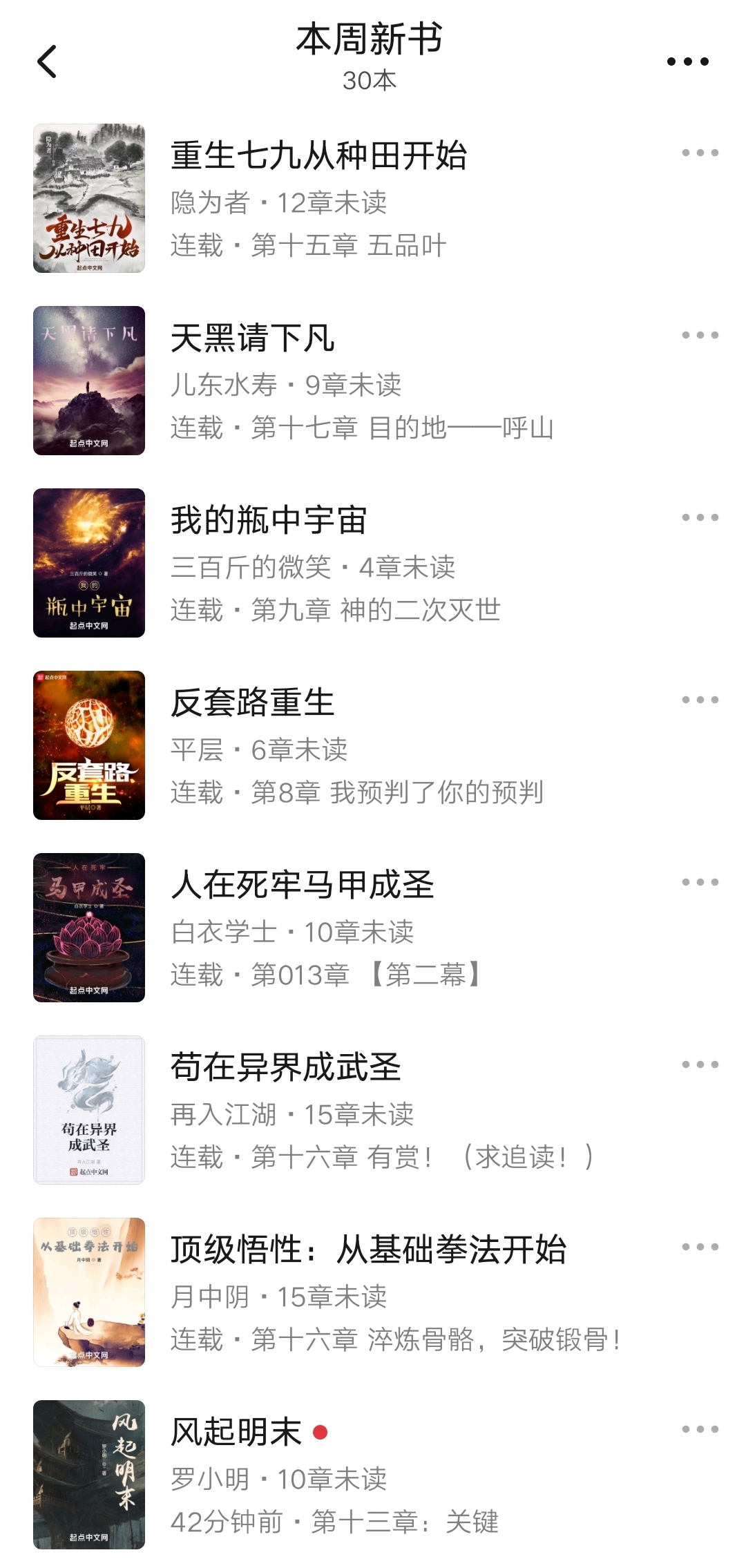Tap the cover of 我的瓶中宇宙
Viewport: 746px width, 1568px height.
(90, 563)
